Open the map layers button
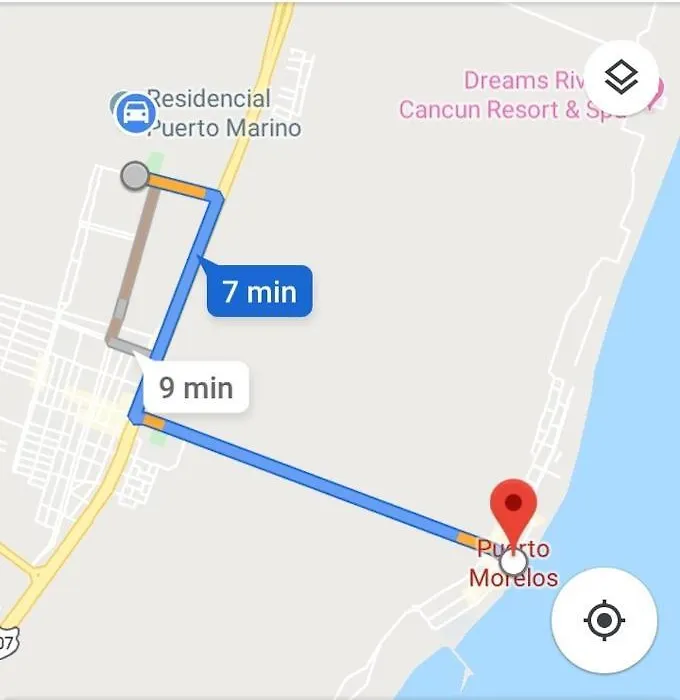The height and width of the screenshot is (700, 680). 621,79
